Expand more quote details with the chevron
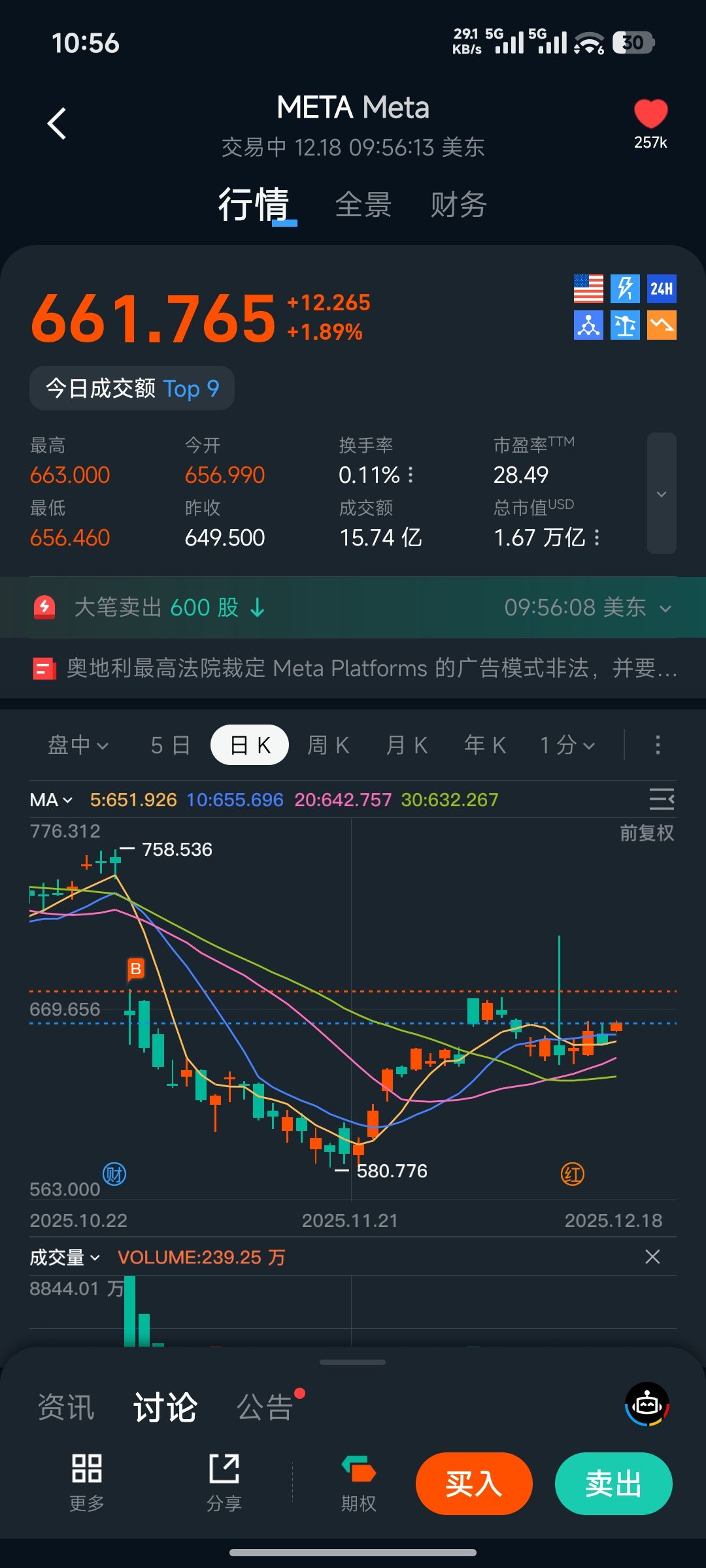This screenshot has height=1568, width=706. [x=662, y=494]
